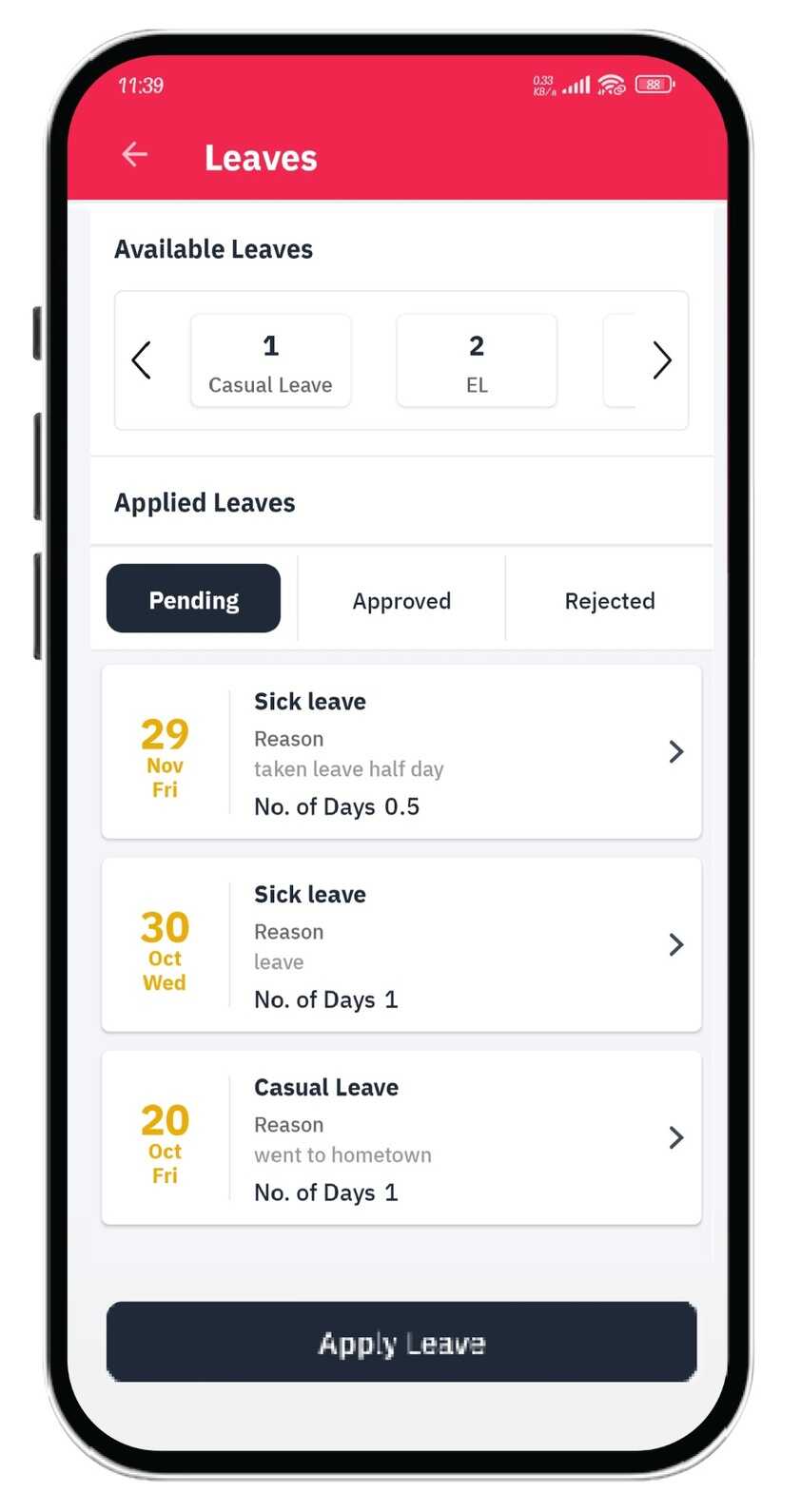Tap the Apply Leave button

[x=401, y=1342]
